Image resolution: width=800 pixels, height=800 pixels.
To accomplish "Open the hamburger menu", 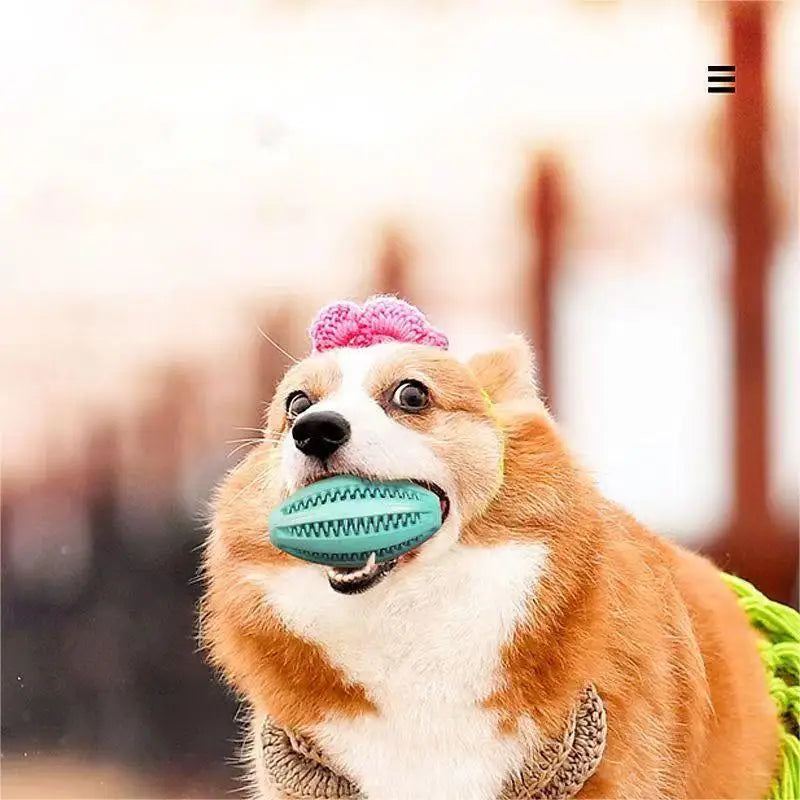I will (721, 79).
